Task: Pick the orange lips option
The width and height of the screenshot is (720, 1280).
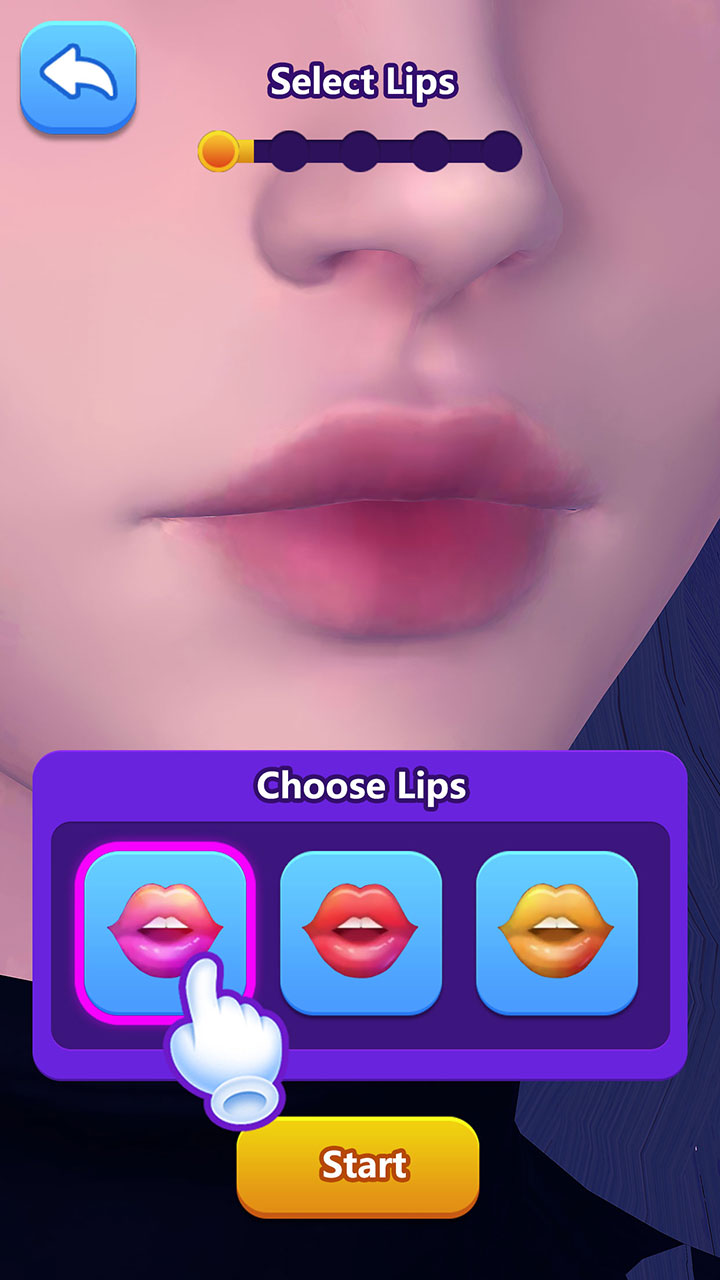Action: coord(557,933)
